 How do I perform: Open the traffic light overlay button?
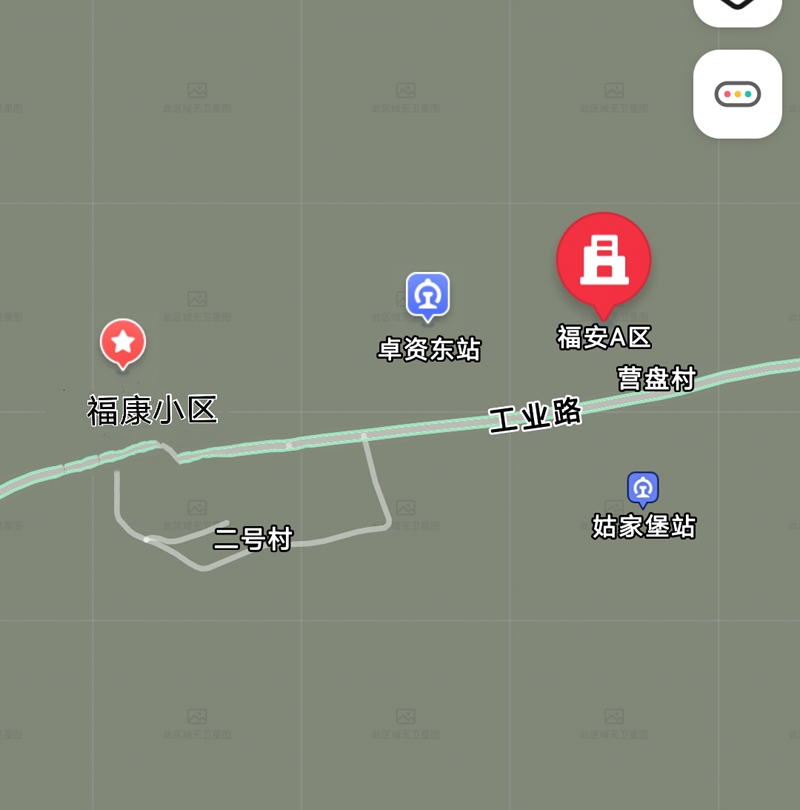tap(738, 95)
